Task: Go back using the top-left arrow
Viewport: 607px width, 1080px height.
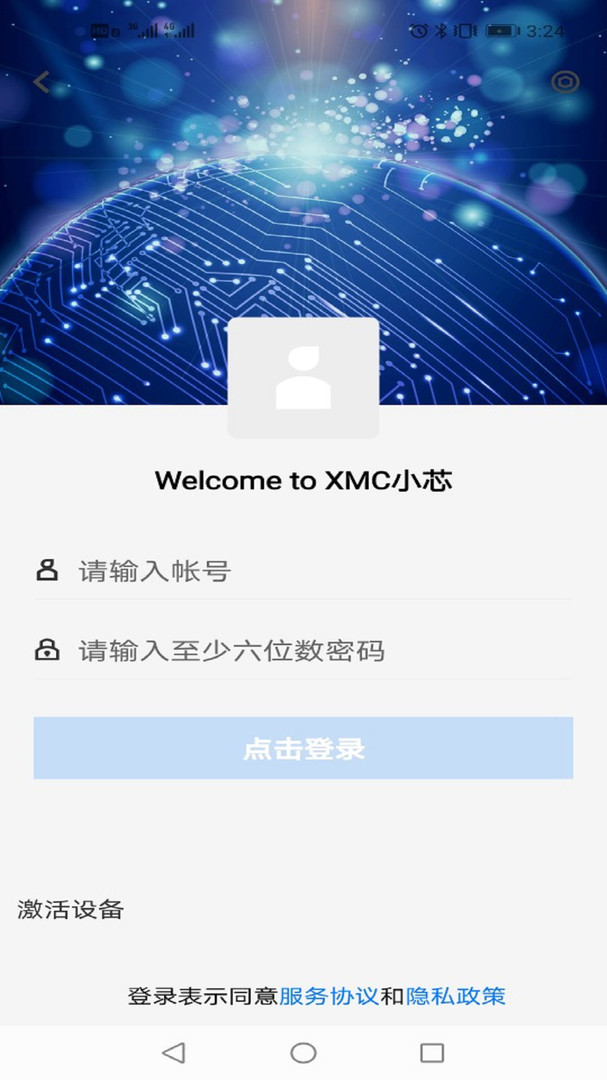Action: [41, 82]
